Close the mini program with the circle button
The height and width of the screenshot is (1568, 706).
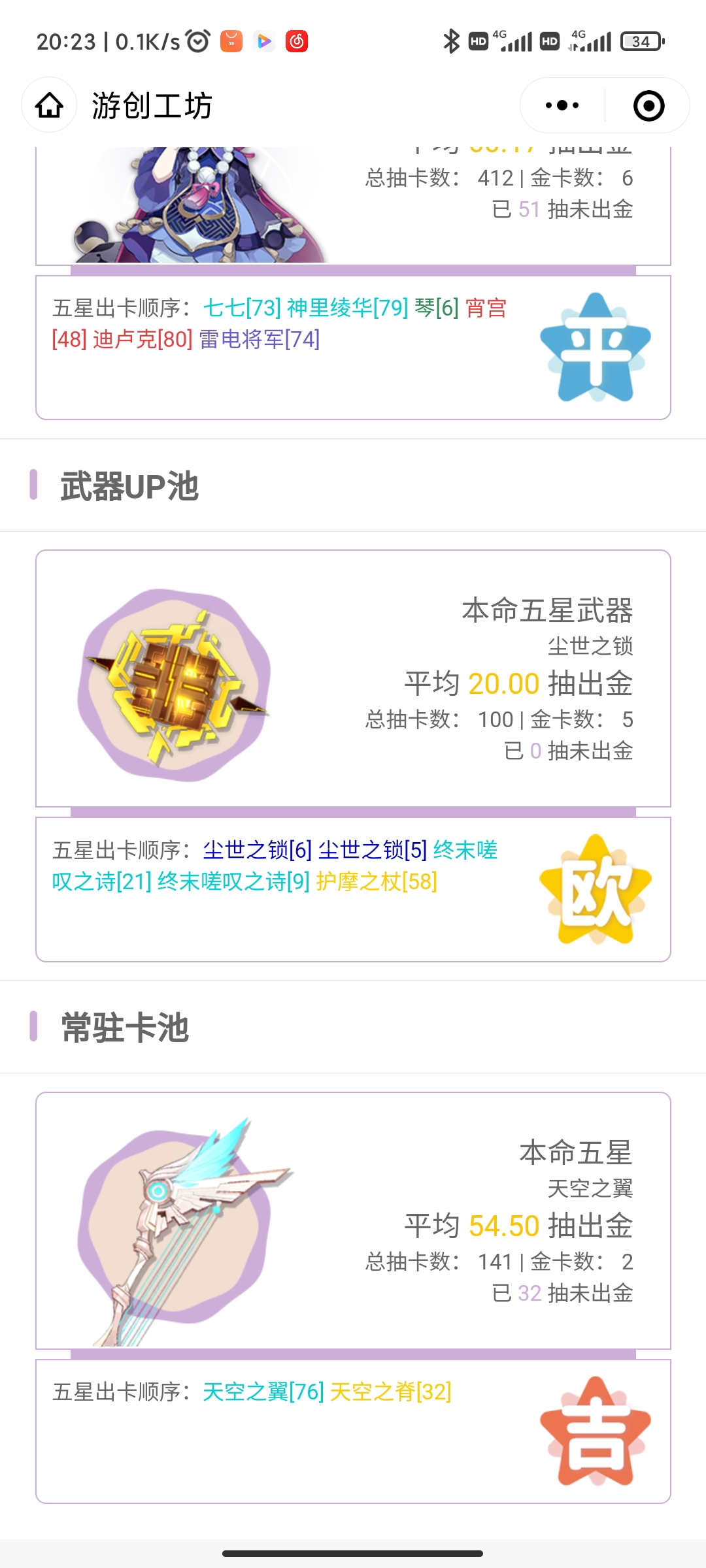[x=648, y=105]
